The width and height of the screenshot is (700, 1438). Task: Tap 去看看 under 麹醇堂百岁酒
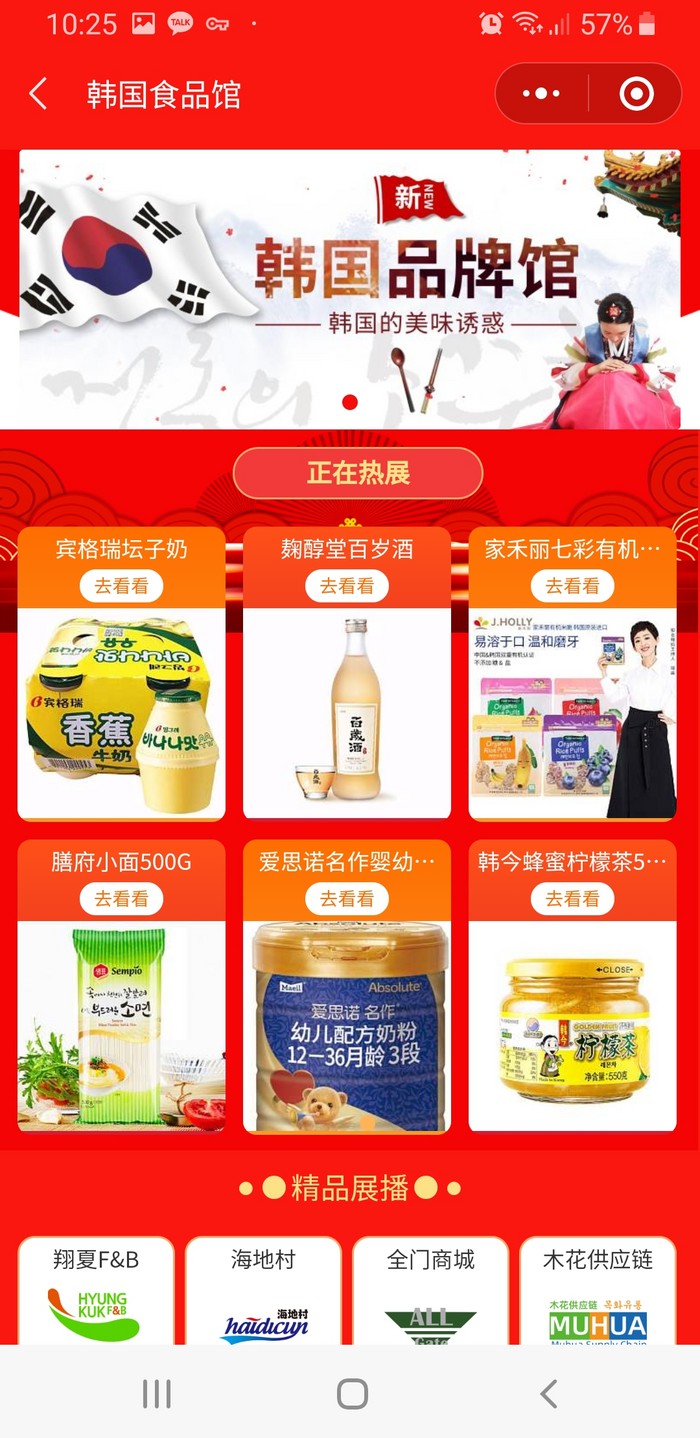click(347, 586)
